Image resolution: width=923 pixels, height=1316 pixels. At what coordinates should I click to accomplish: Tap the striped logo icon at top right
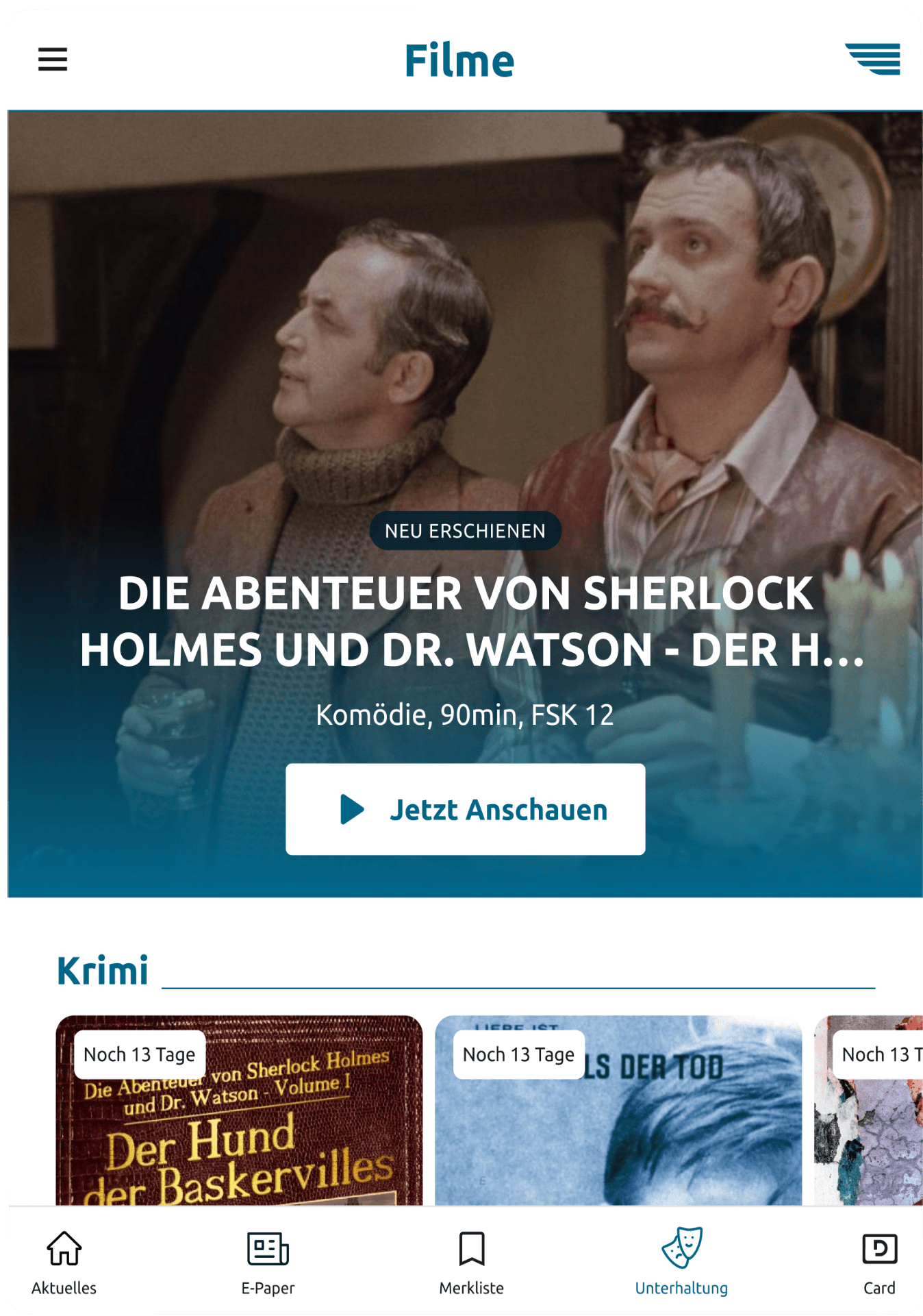[x=872, y=59]
